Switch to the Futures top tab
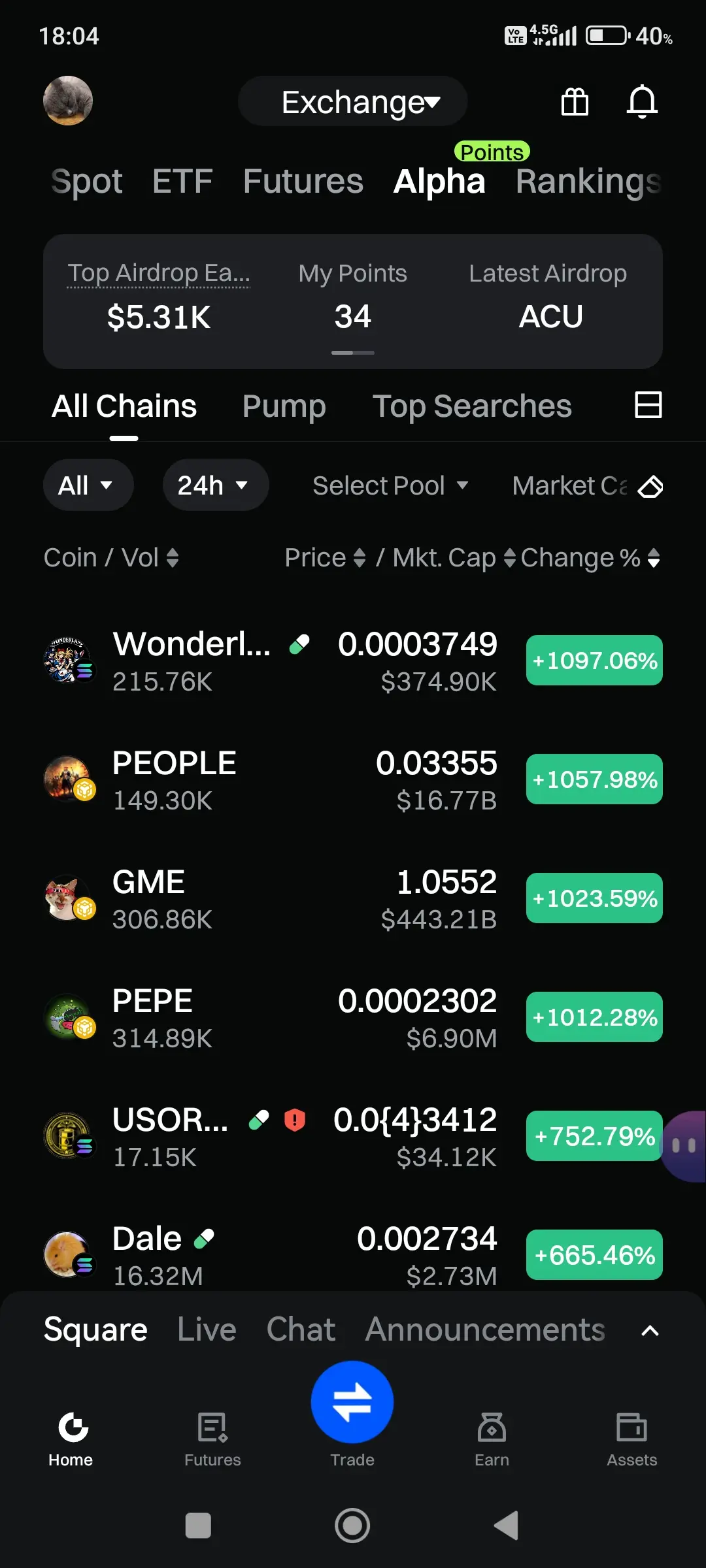The image size is (706, 1568). click(x=303, y=181)
